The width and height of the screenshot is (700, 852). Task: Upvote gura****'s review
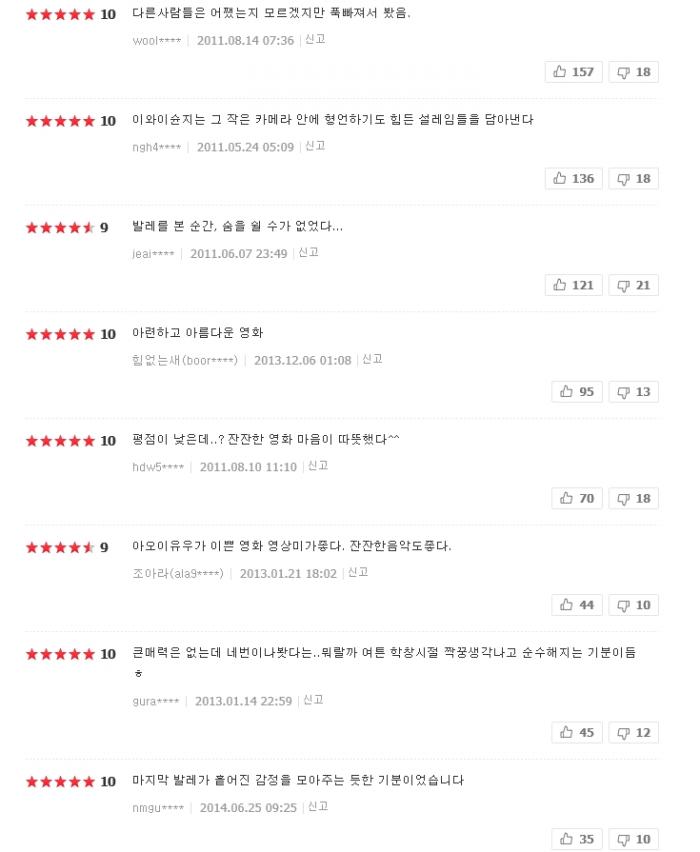click(x=577, y=733)
